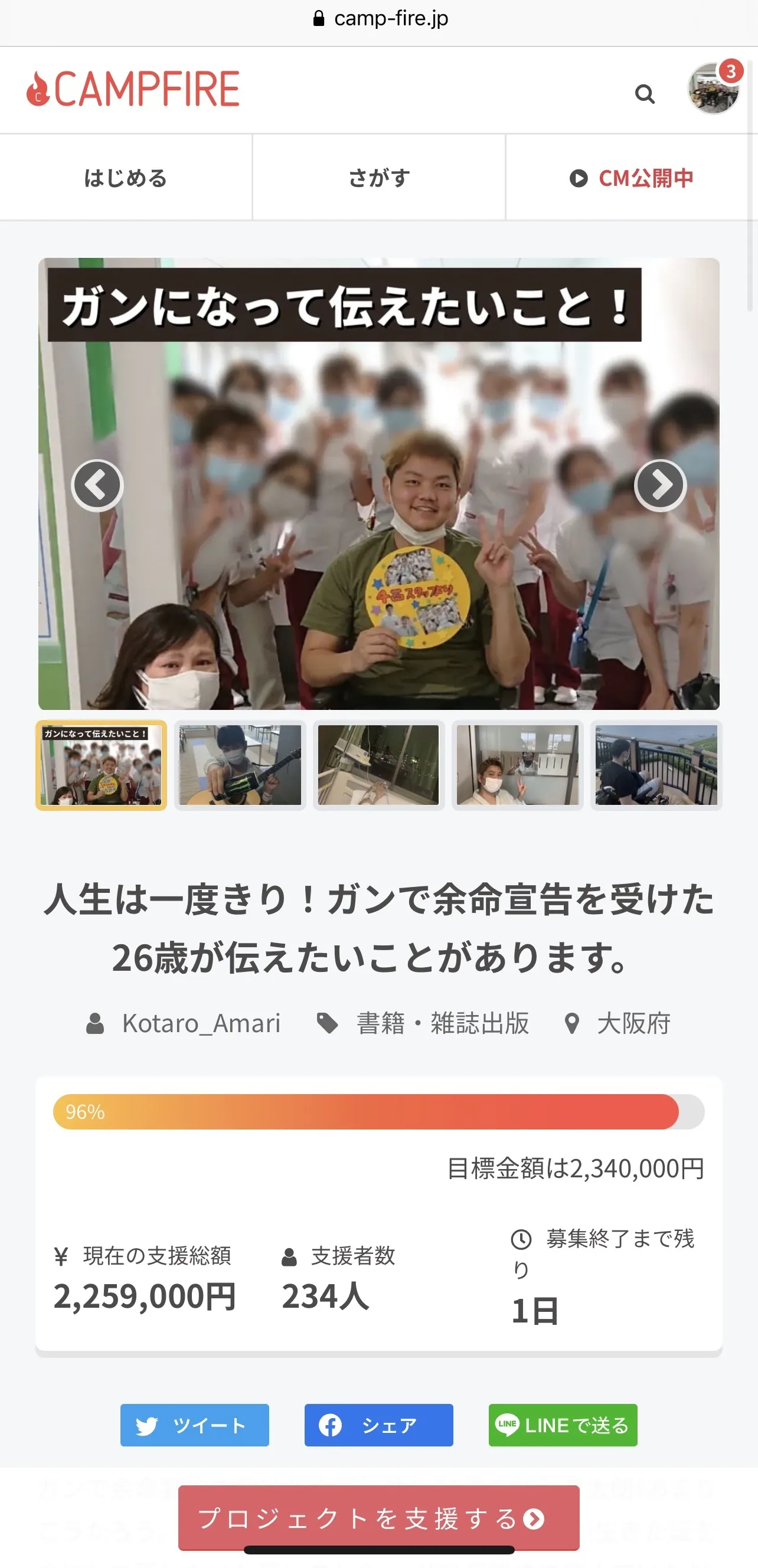This screenshot has height=1568, width=758.
Task: Open the search magnifier icon
Action: point(644,94)
